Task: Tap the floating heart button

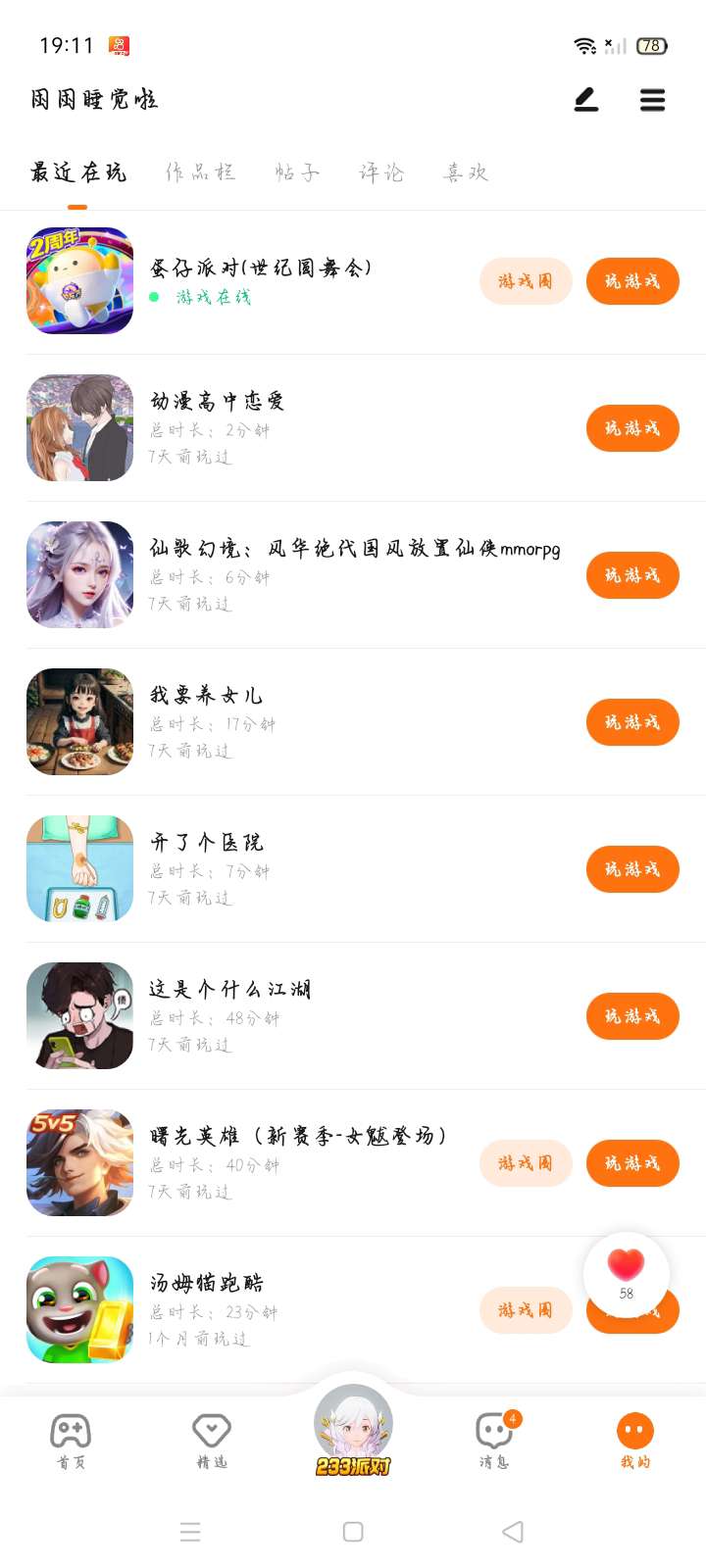Action: click(626, 1272)
